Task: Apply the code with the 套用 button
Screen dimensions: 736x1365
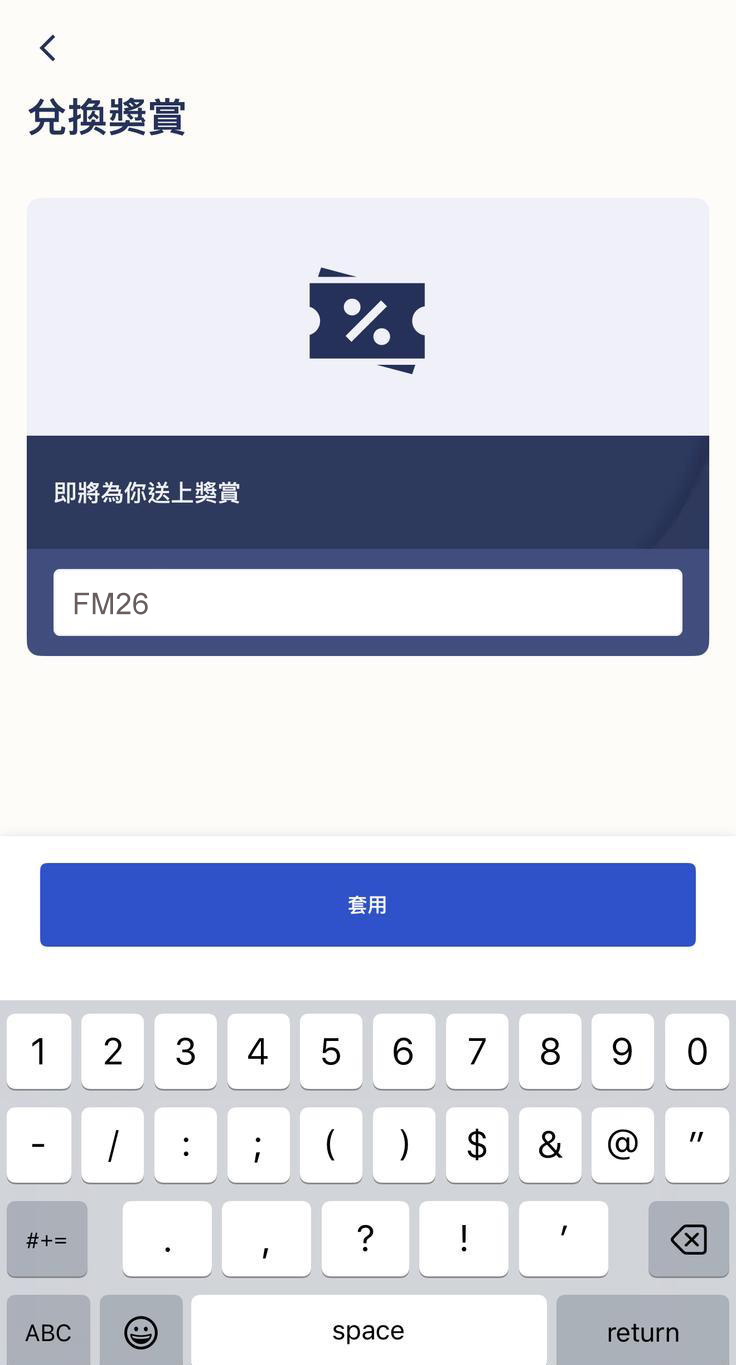Action: [x=367, y=905]
